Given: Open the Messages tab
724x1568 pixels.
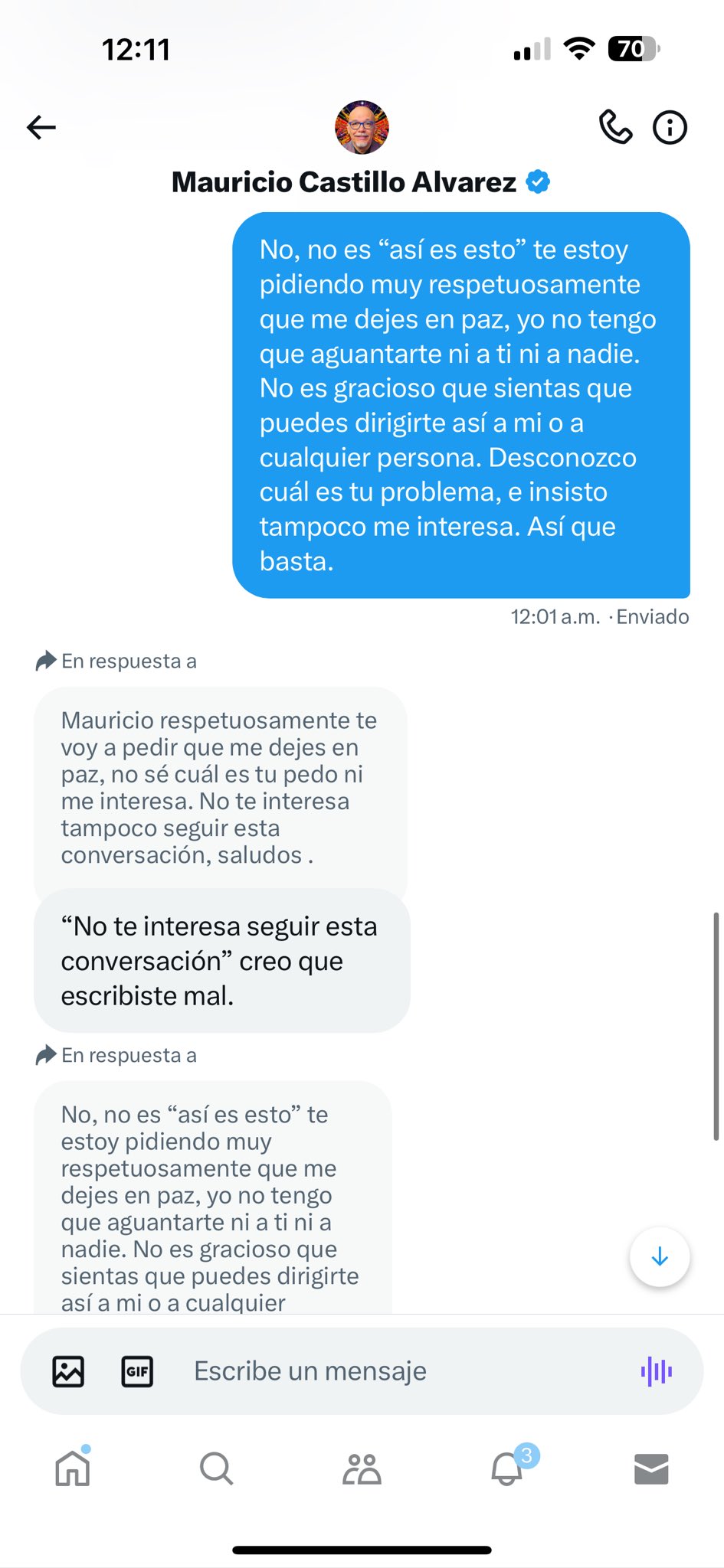Looking at the screenshot, I should [x=651, y=1468].
